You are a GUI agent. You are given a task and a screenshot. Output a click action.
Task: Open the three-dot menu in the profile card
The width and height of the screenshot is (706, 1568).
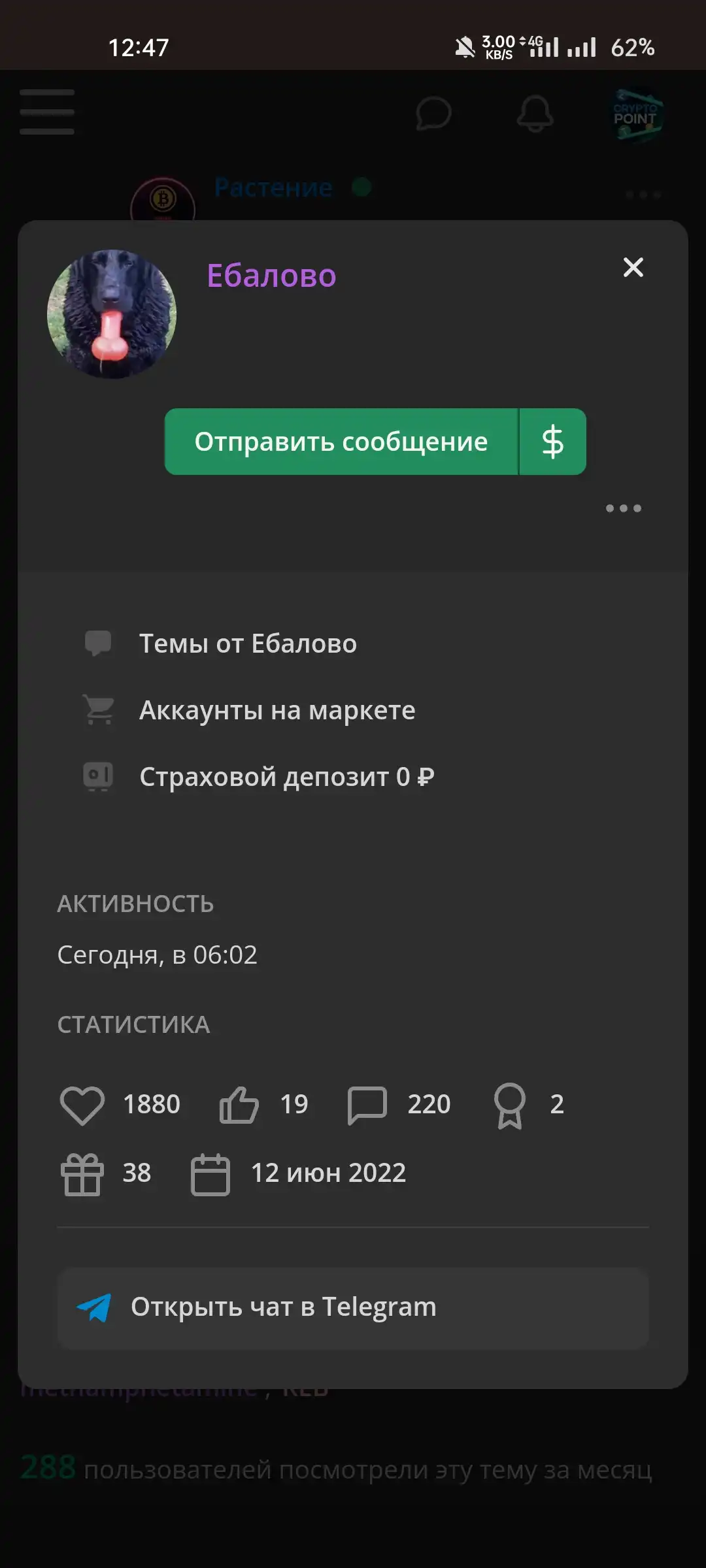coord(624,508)
